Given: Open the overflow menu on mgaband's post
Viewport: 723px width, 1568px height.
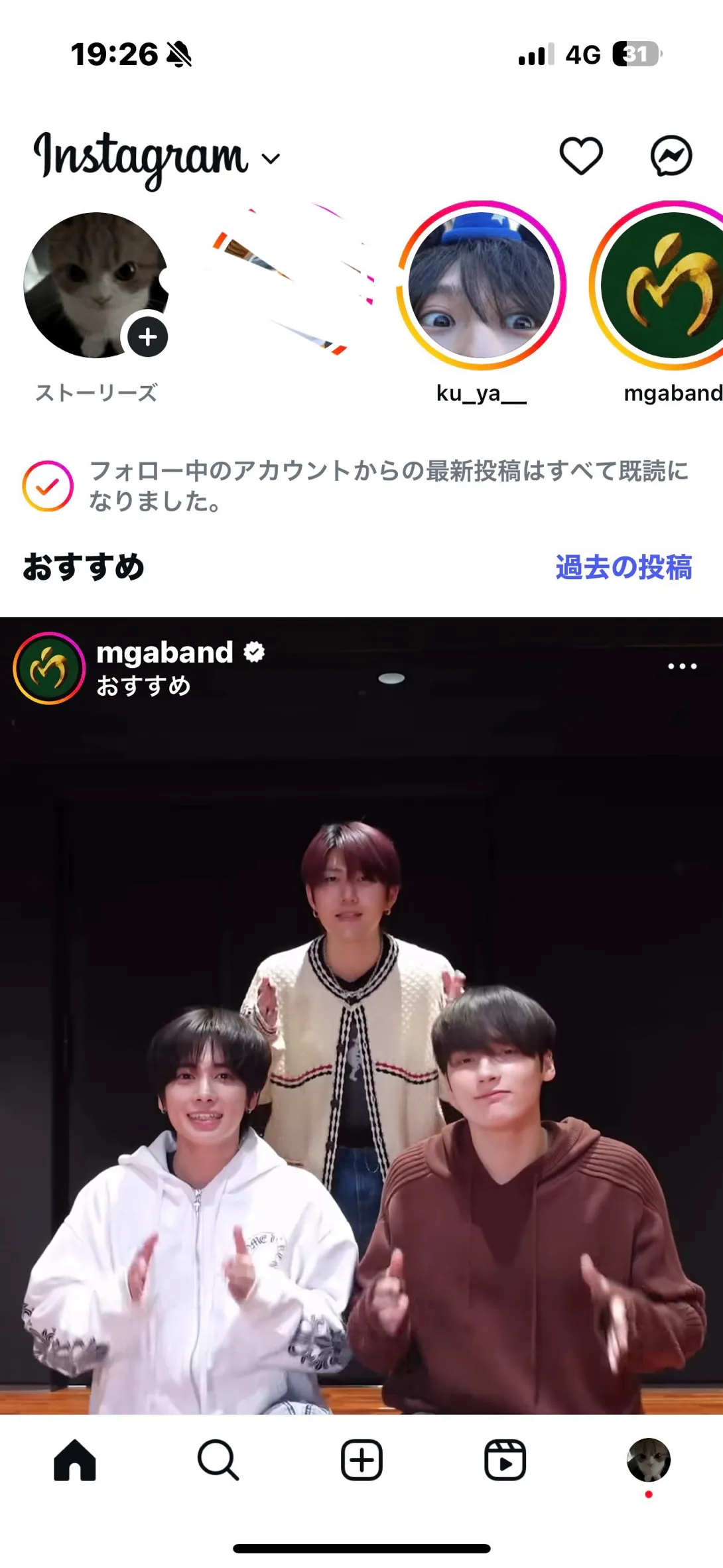Looking at the screenshot, I should click(x=682, y=666).
